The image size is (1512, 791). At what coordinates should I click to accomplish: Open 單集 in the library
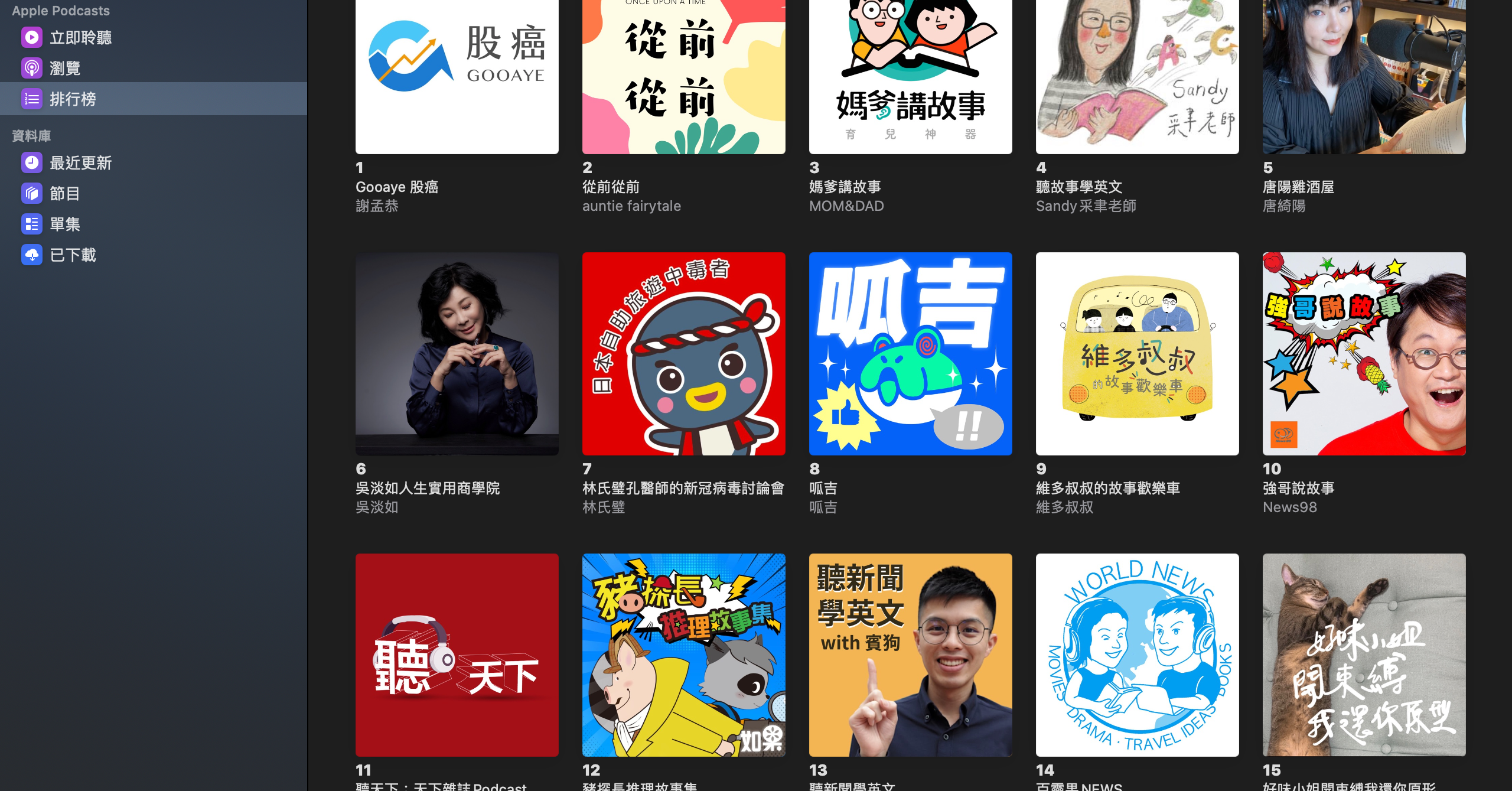pyautogui.click(x=65, y=224)
